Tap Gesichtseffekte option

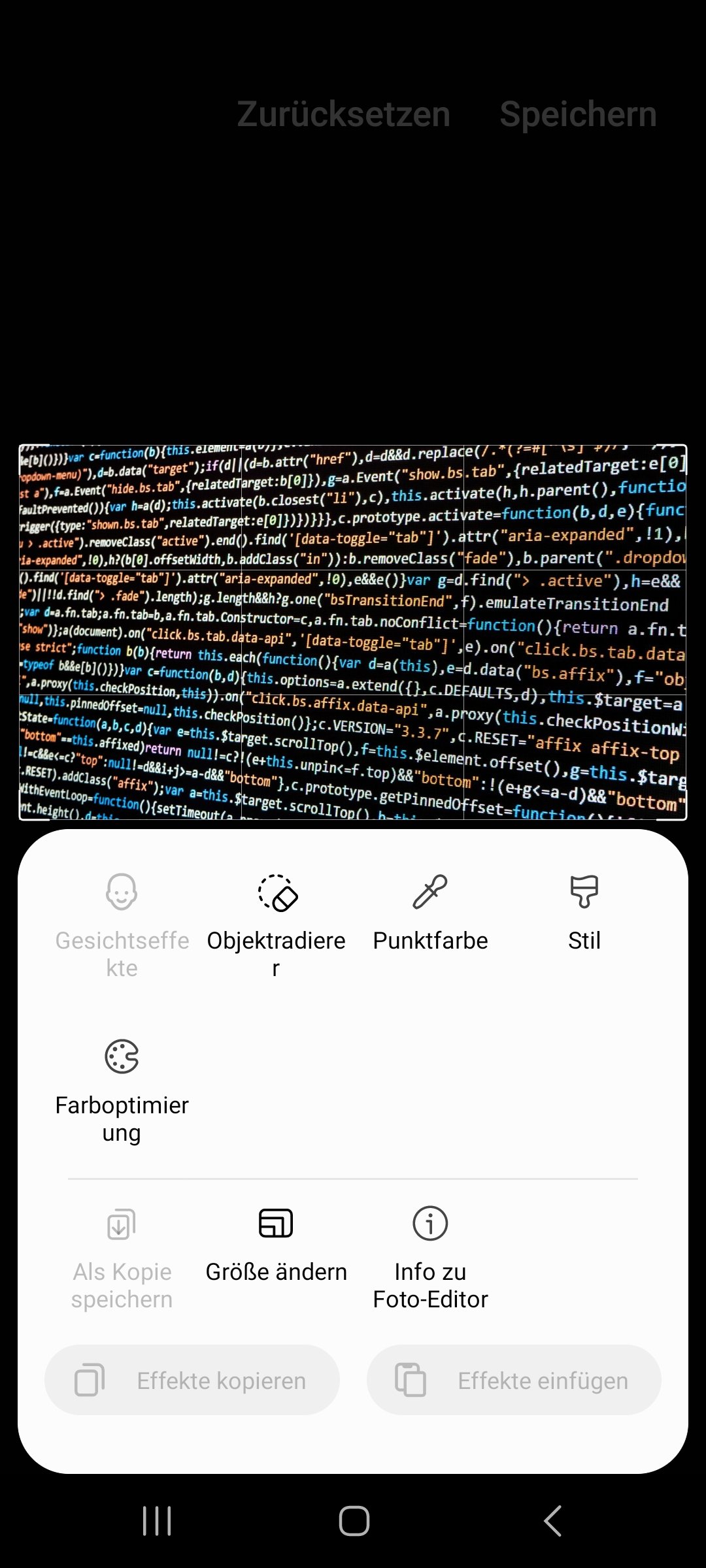122,921
